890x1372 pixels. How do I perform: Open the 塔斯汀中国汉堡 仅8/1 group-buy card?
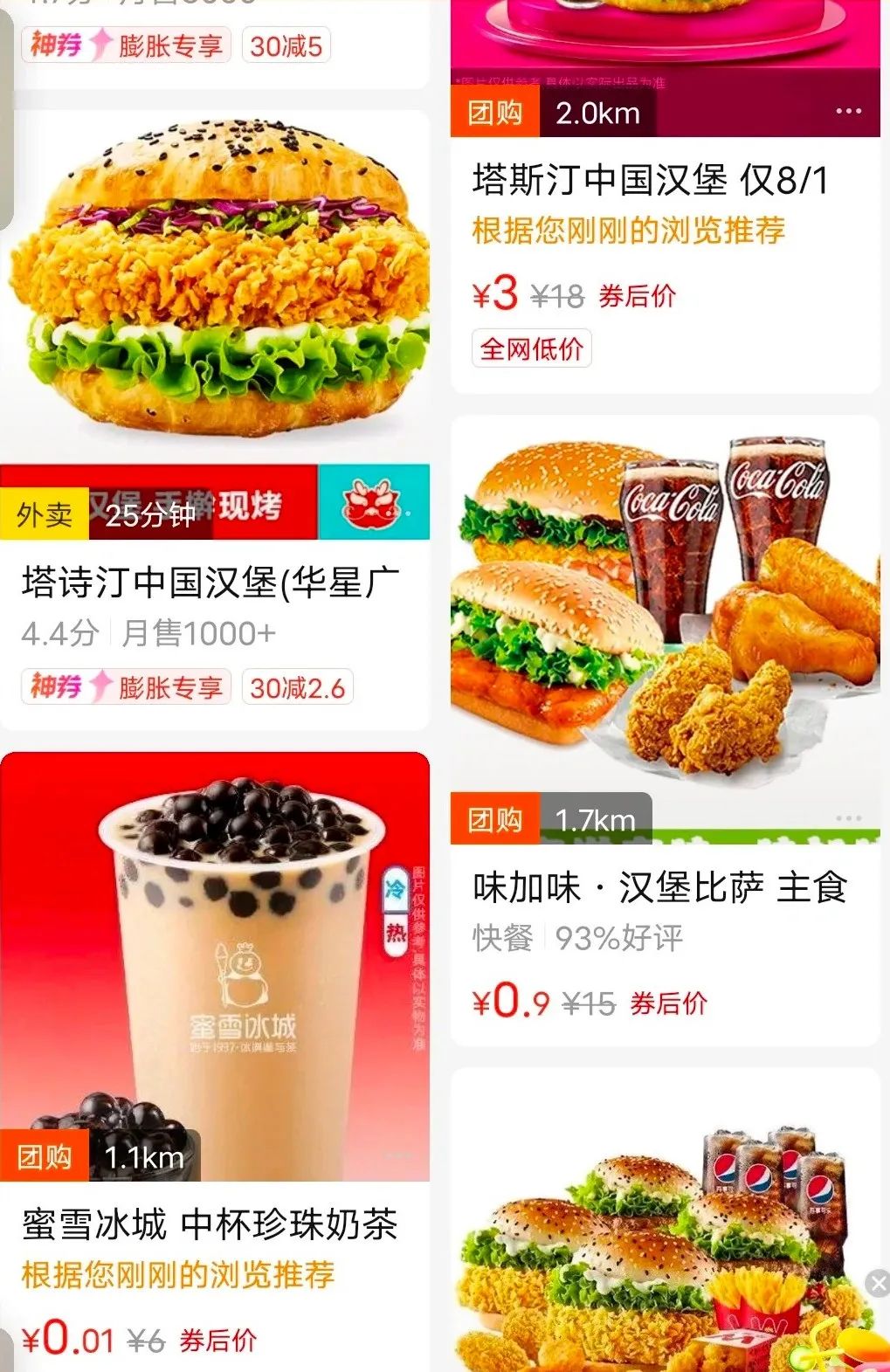[x=650, y=181]
